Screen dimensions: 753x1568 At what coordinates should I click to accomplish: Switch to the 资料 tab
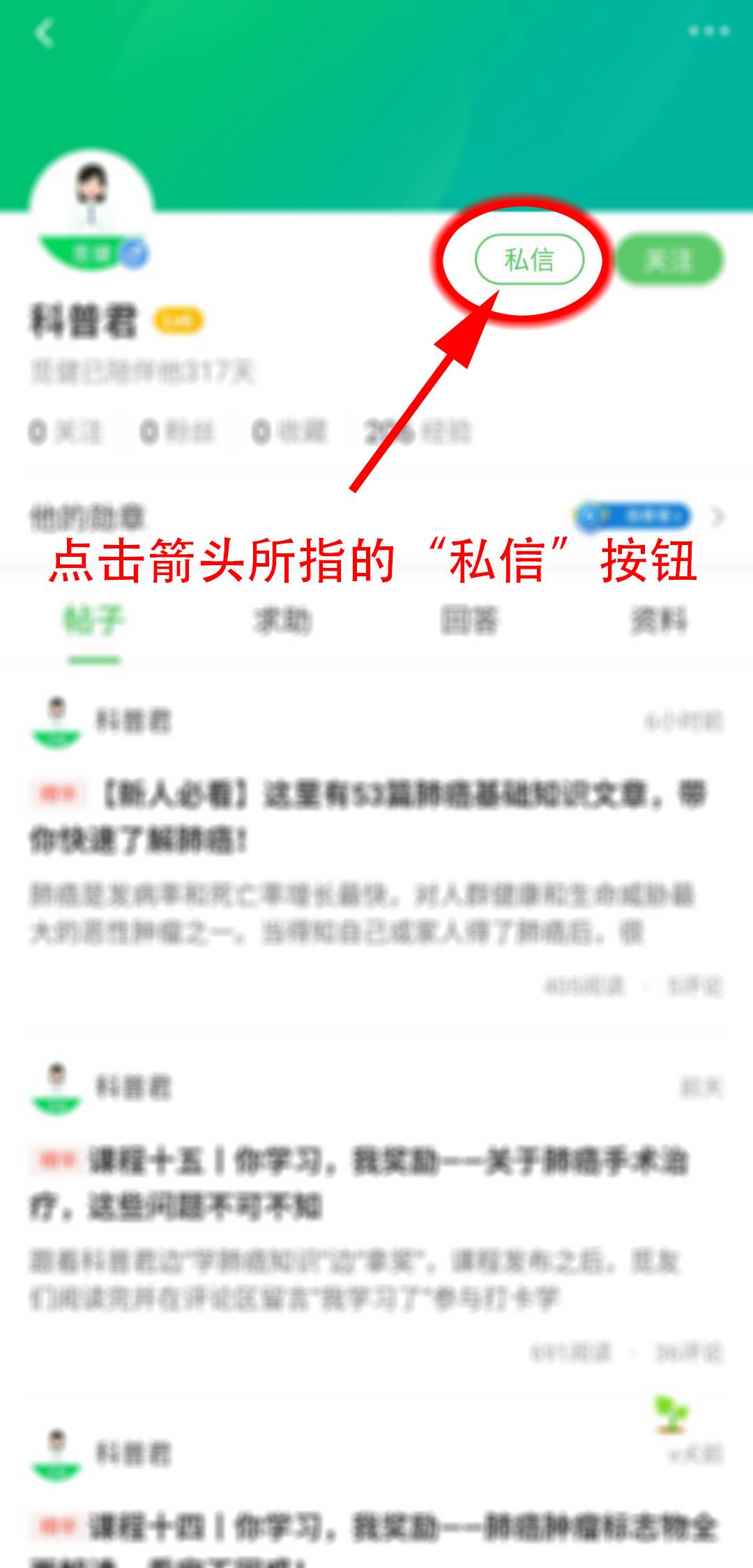coord(659,621)
